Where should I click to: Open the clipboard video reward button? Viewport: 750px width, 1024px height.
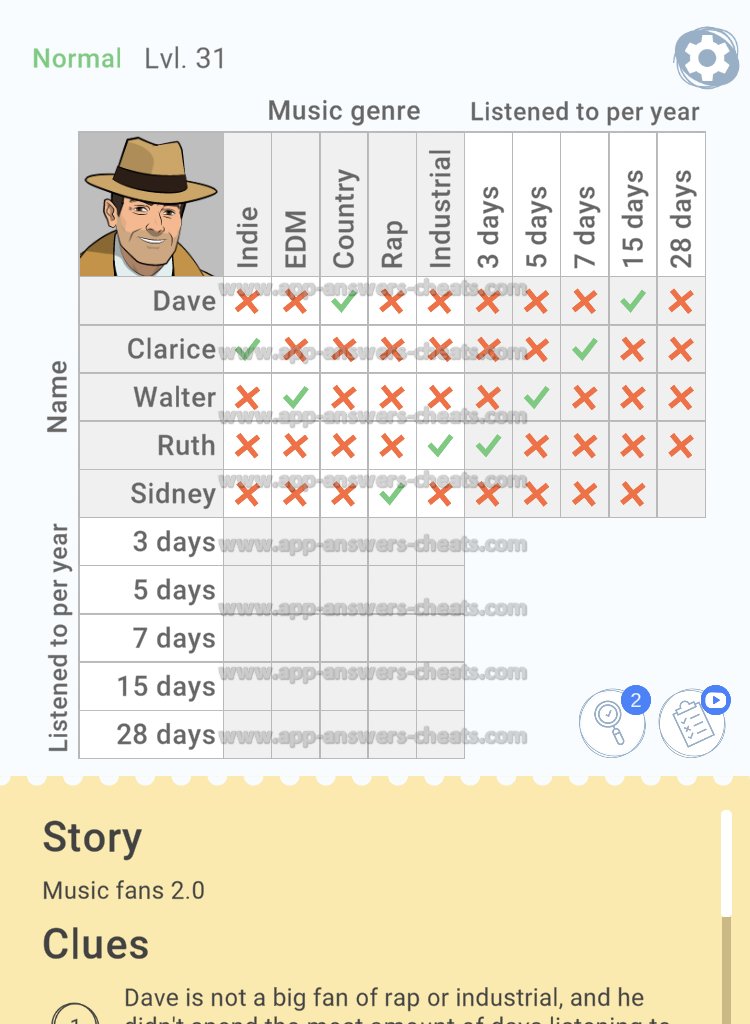(x=692, y=723)
